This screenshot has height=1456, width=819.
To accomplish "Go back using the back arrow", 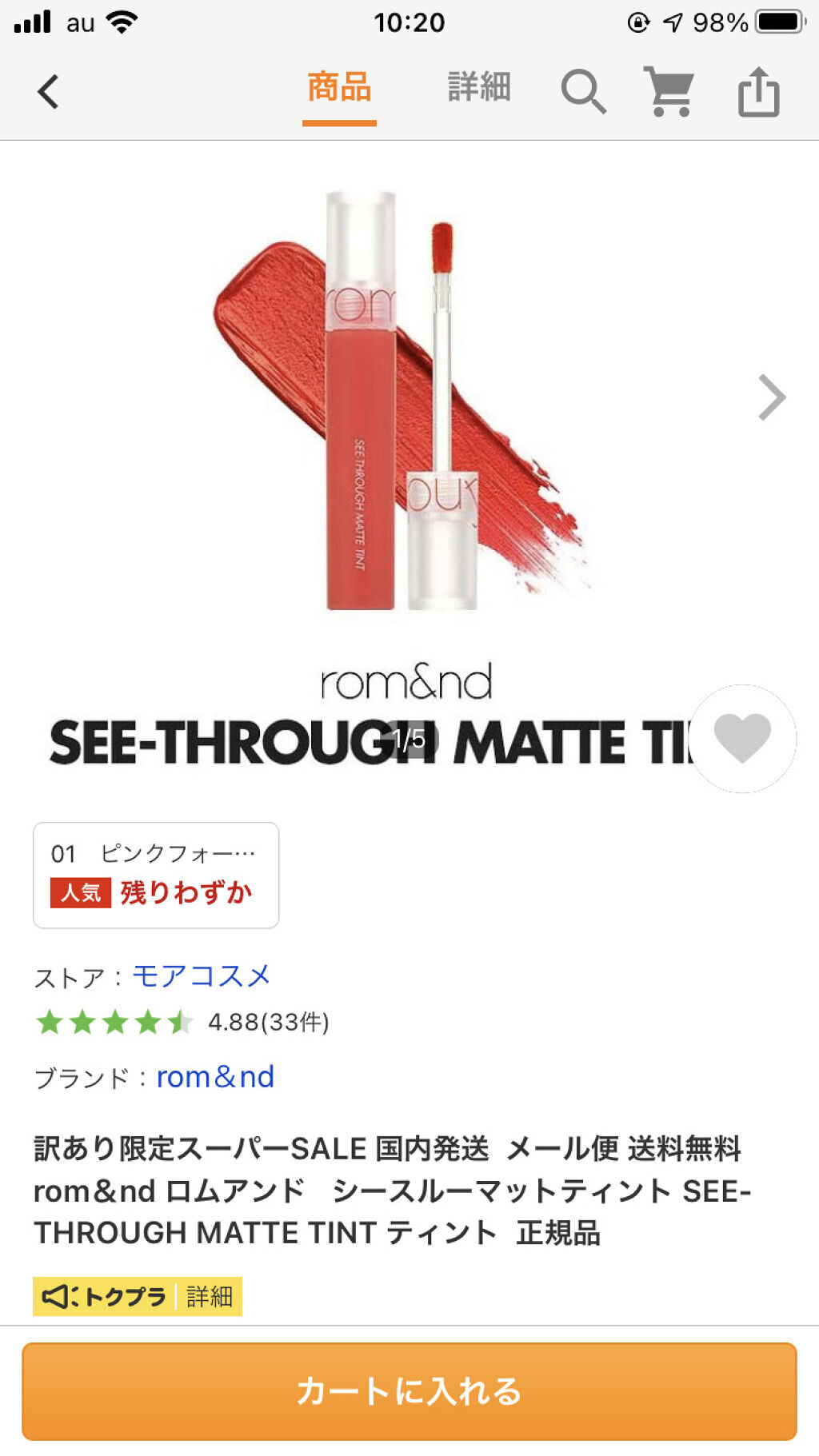I will [48, 92].
